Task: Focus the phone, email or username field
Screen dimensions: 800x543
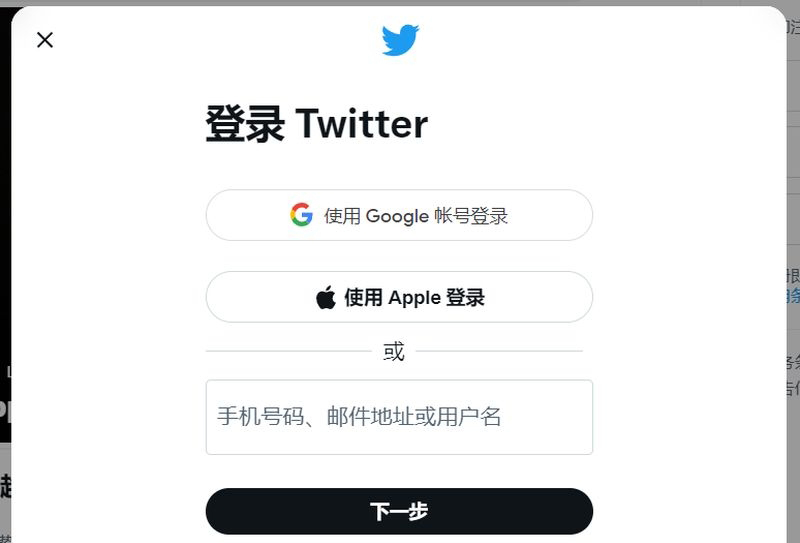Action: tap(399, 417)
